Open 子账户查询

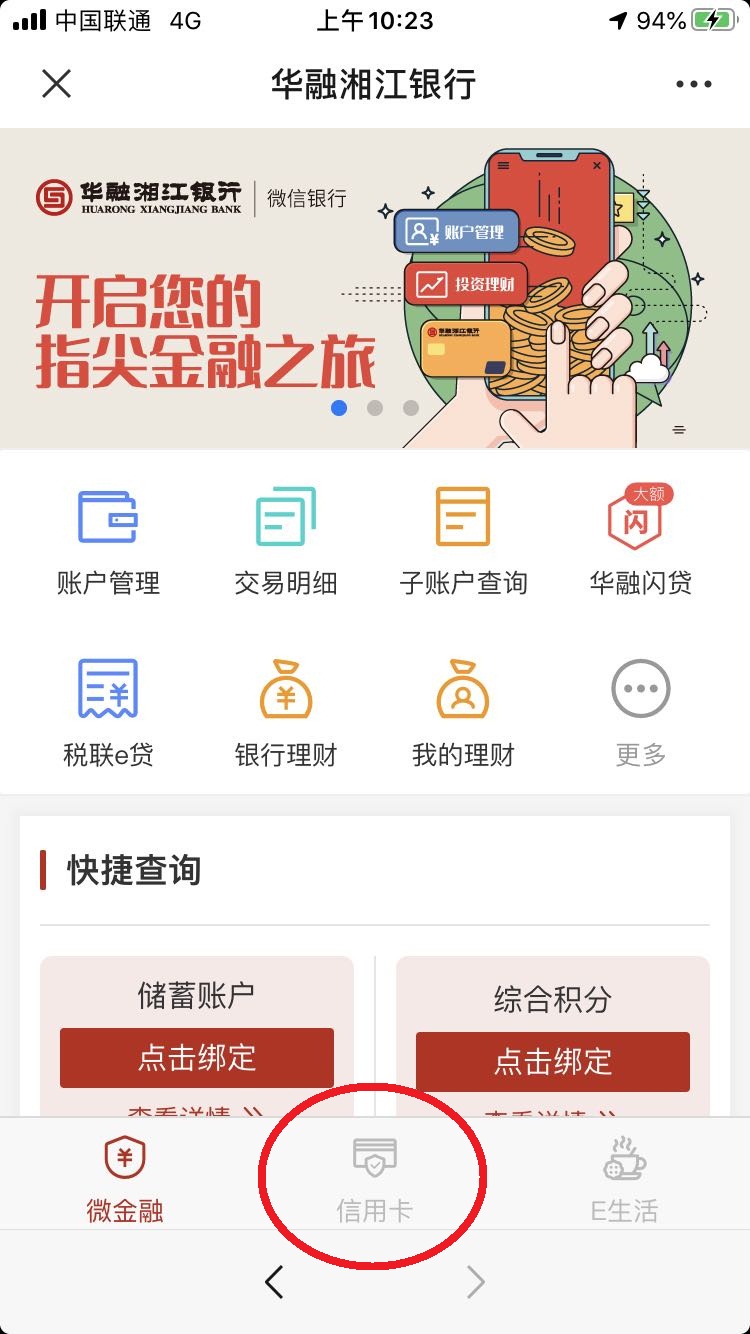tap(463, 541)
